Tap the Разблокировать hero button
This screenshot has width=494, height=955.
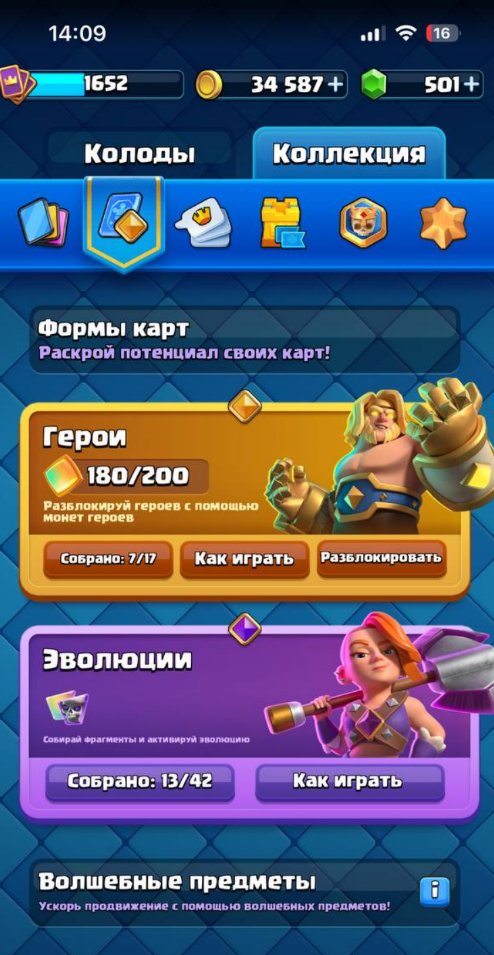pos(381,557)
